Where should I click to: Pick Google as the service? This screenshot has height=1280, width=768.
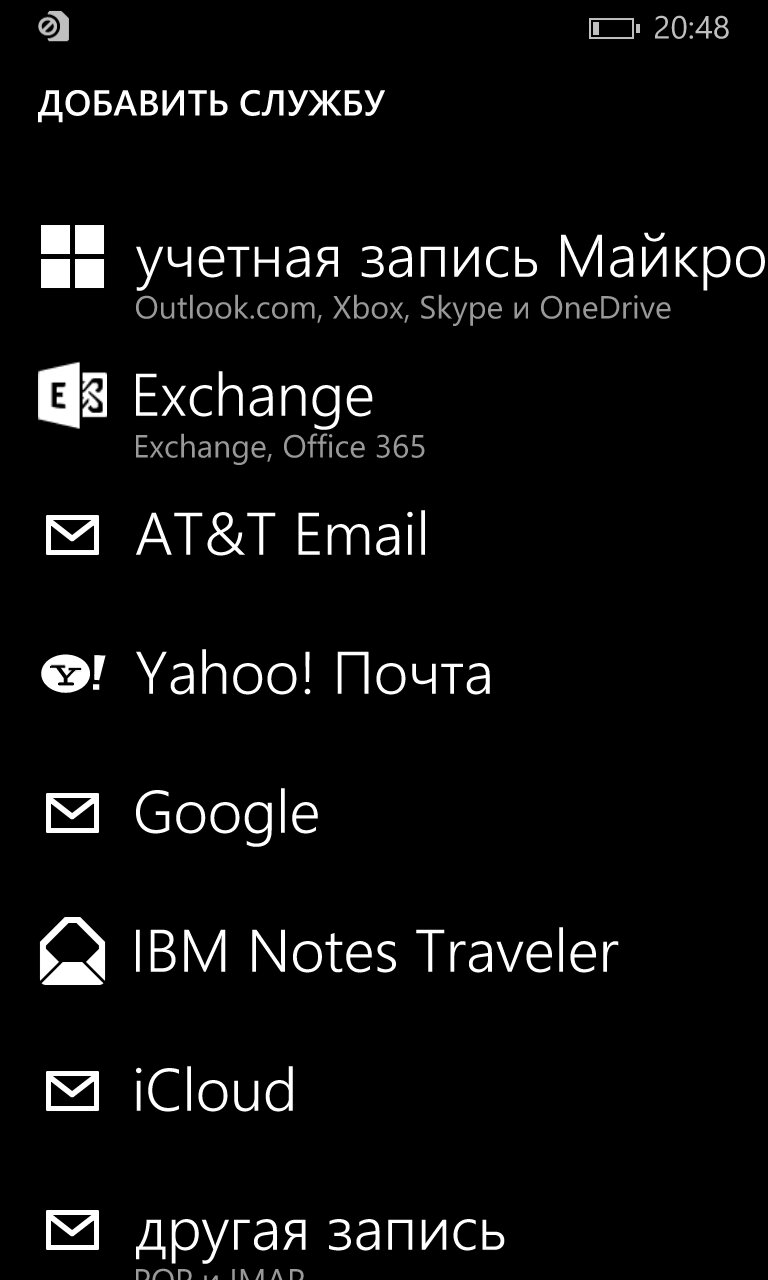click(384, 813)
